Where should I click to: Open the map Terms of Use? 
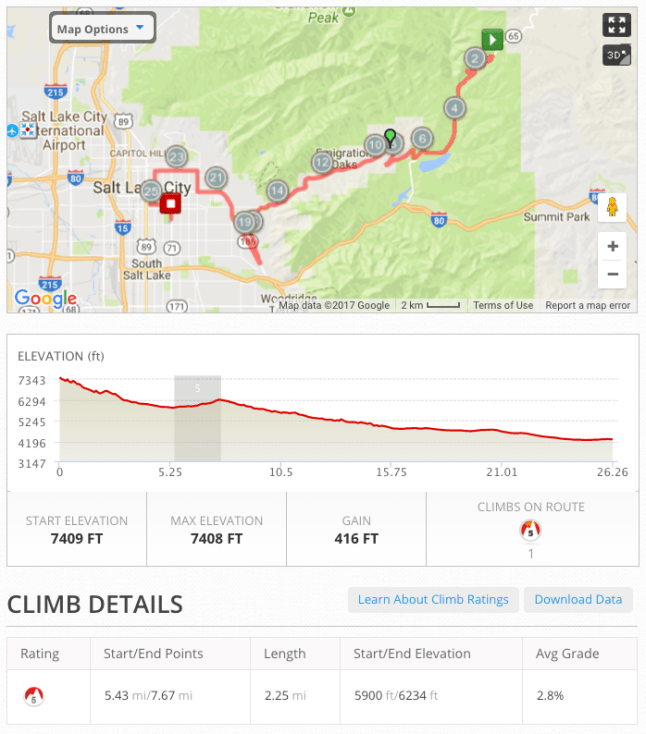tap(503, 306)
